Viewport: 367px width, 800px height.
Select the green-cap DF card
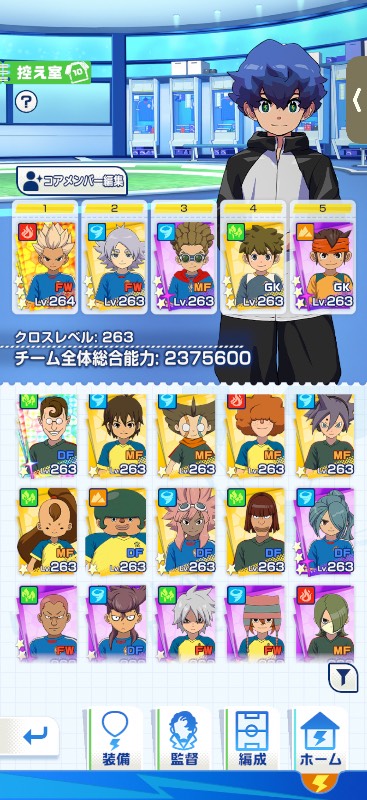(x=117, y=532)
